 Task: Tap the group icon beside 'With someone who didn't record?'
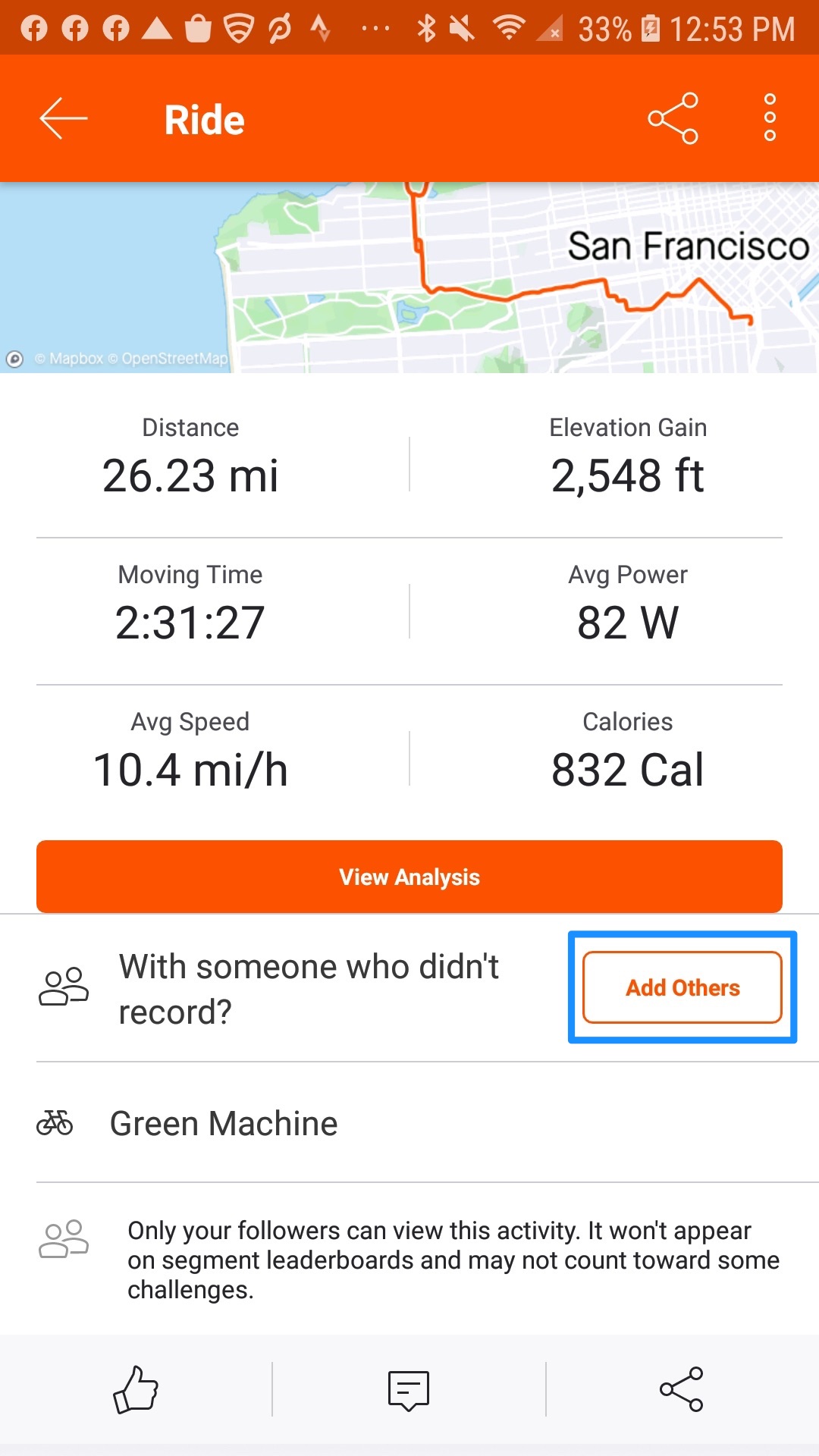click(x=64, y=987)
